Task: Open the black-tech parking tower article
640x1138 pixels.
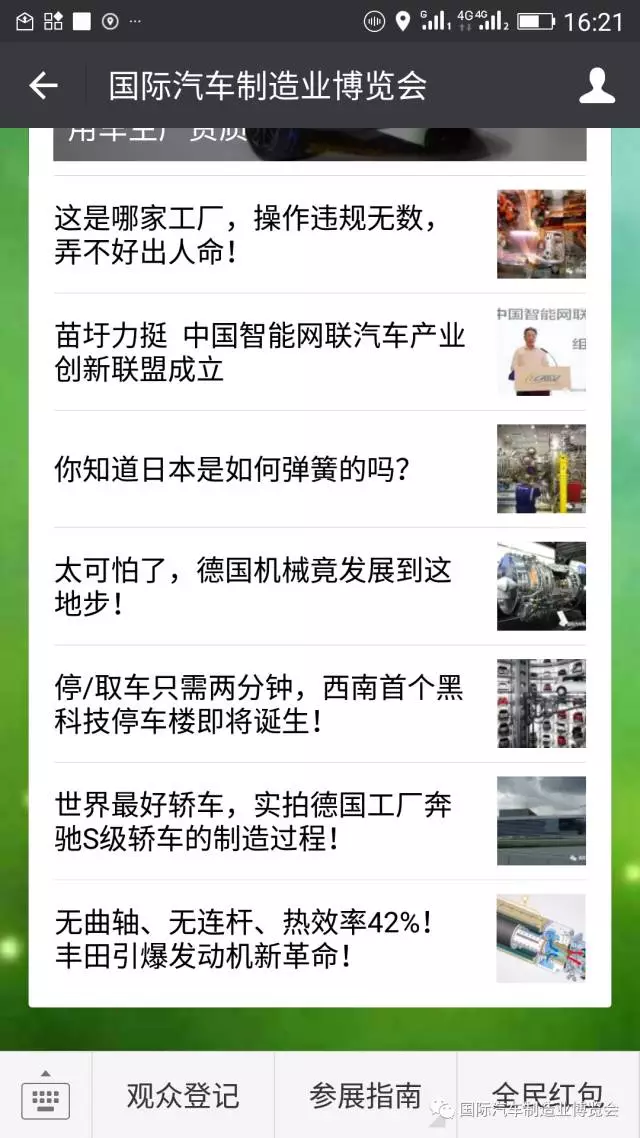Action: [320, 704]
